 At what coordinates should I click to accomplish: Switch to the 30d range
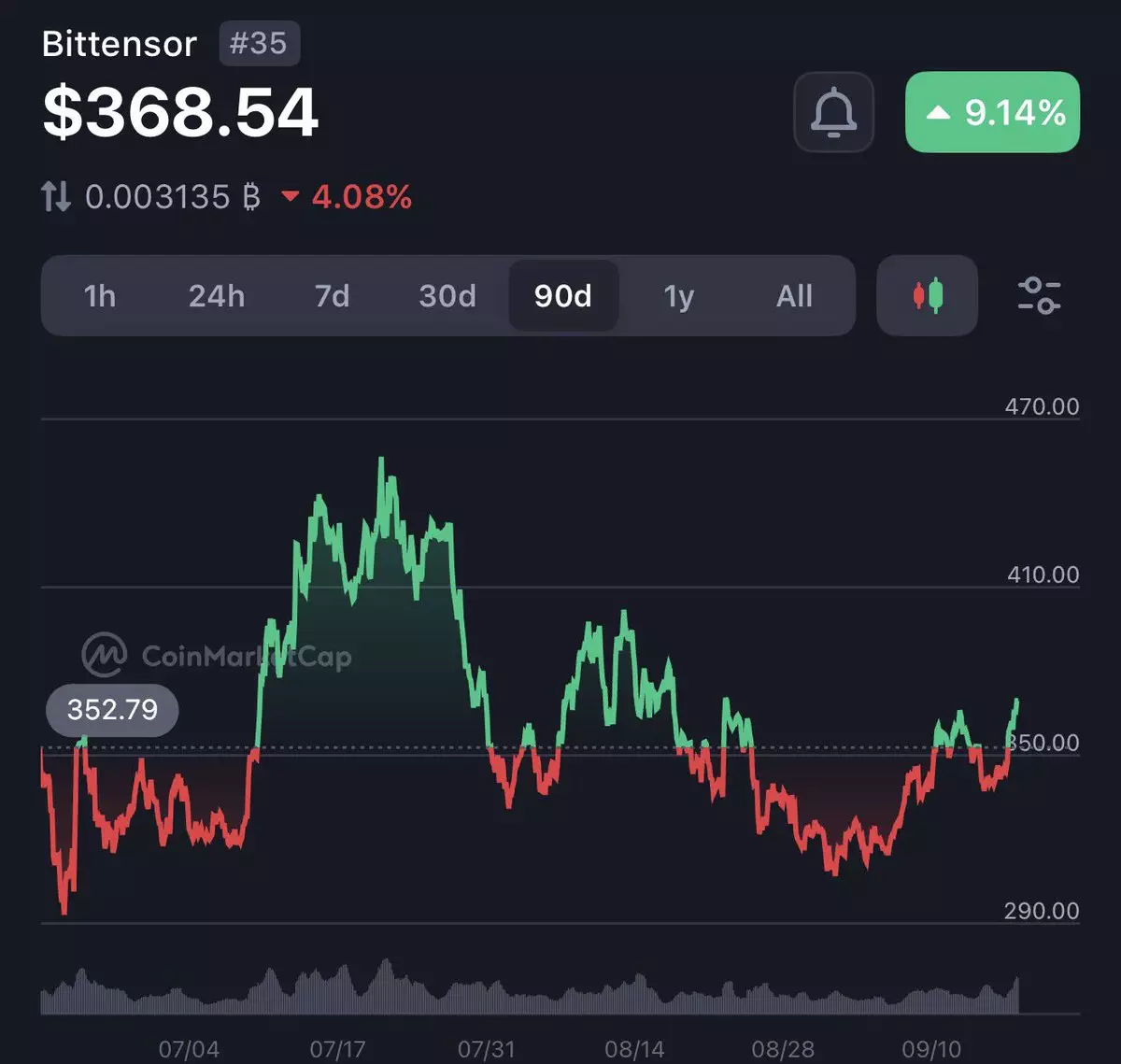(x=447, y=296)
